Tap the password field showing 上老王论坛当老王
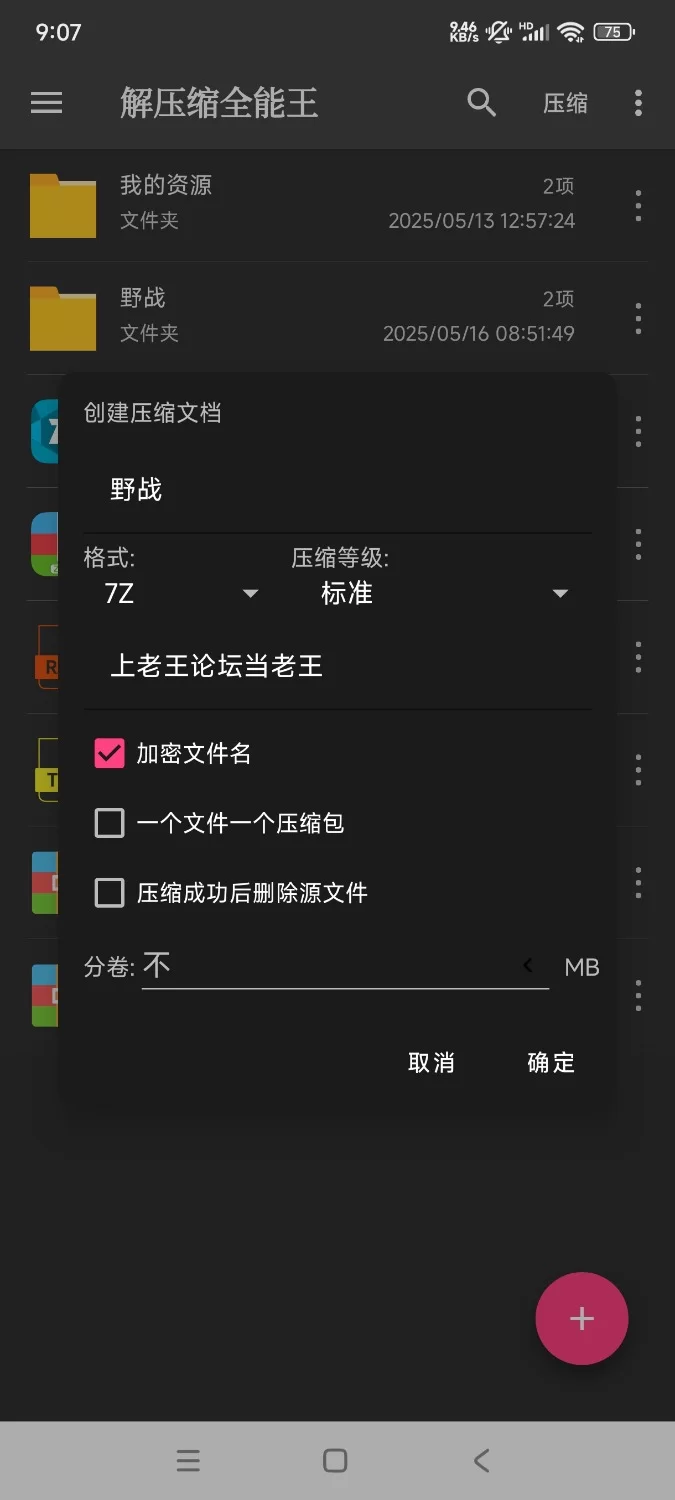 pos(336,666)
